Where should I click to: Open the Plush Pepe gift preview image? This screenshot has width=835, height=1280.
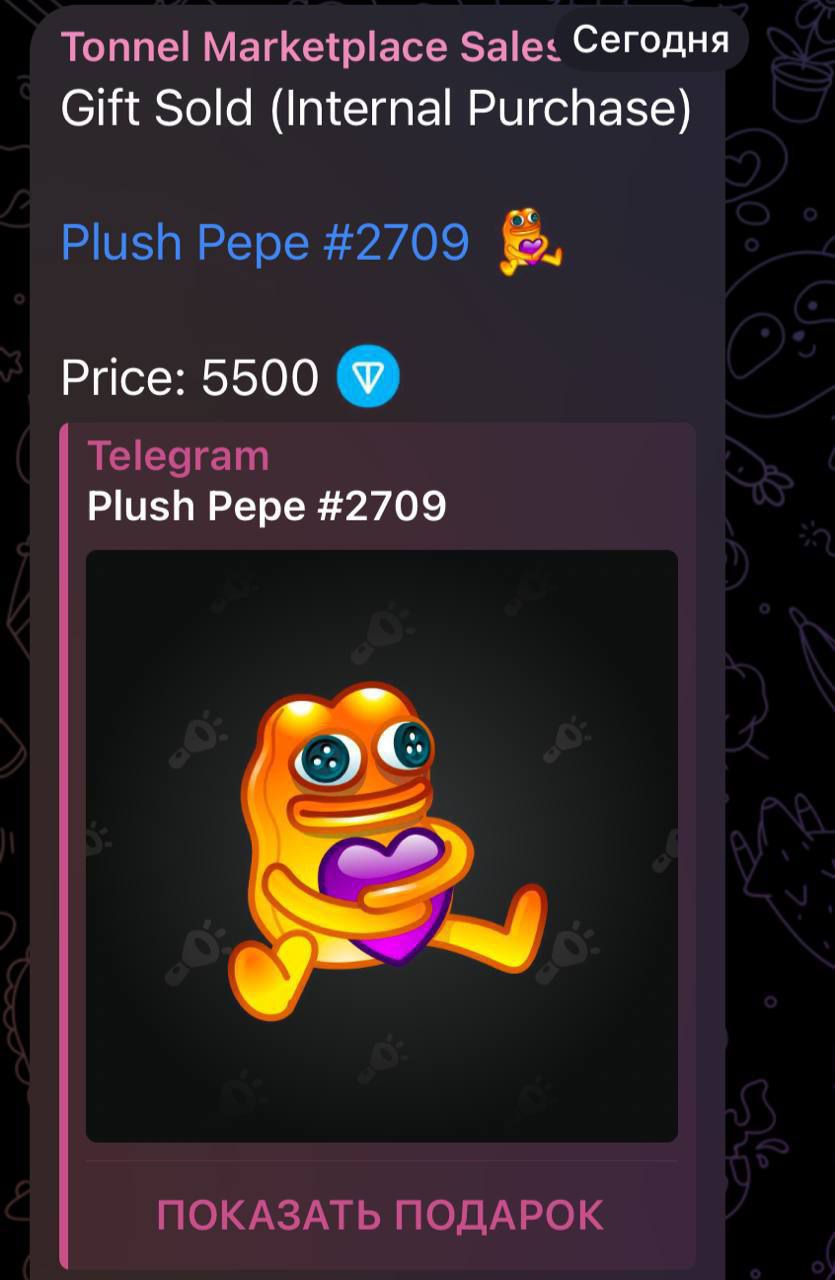pyautogui.click(x=381, y=845)
